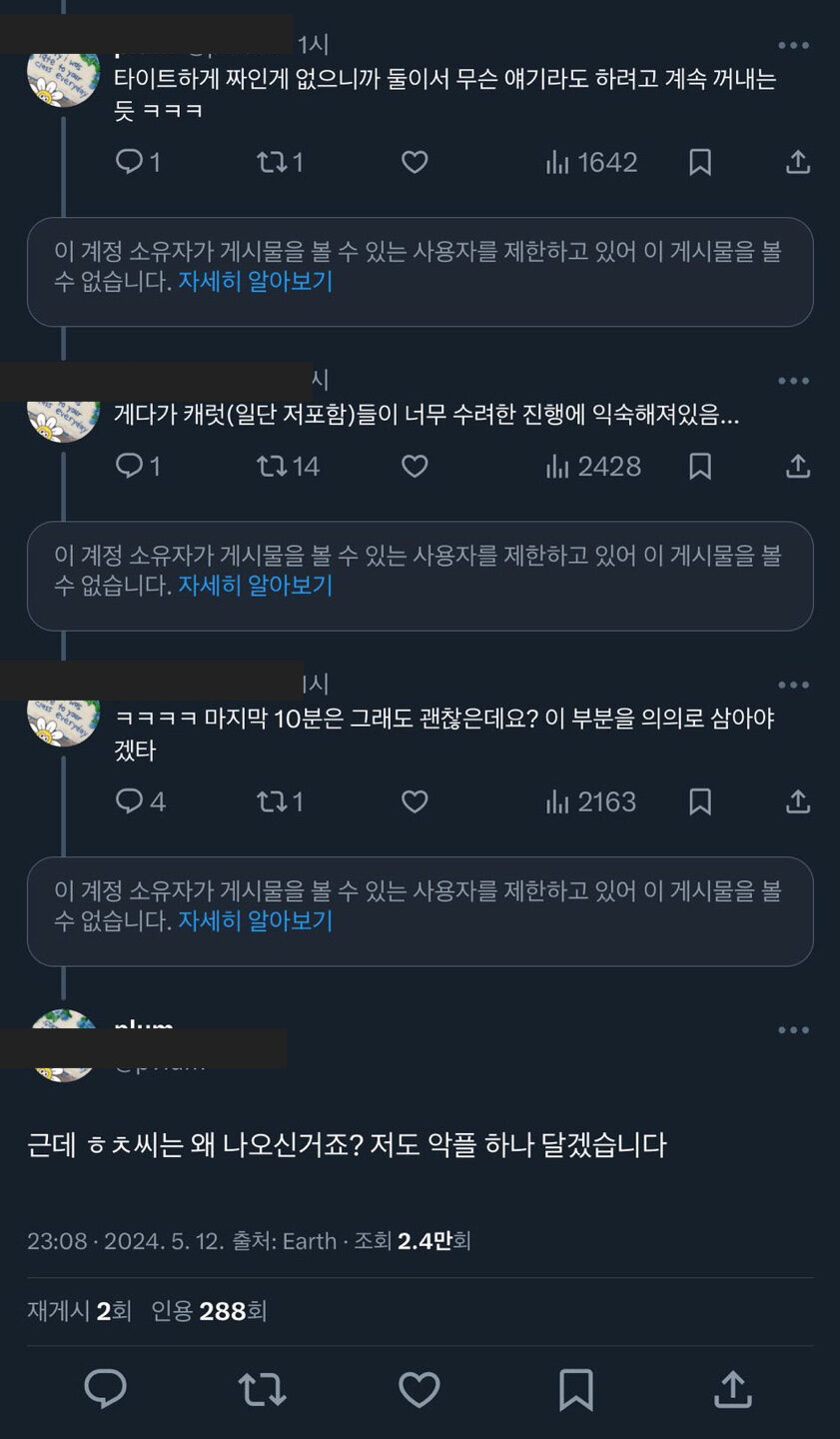Retweet plum's main tweet
Image resolution: width=840 pixels, height=1439 pixels.
[262, 1387]
